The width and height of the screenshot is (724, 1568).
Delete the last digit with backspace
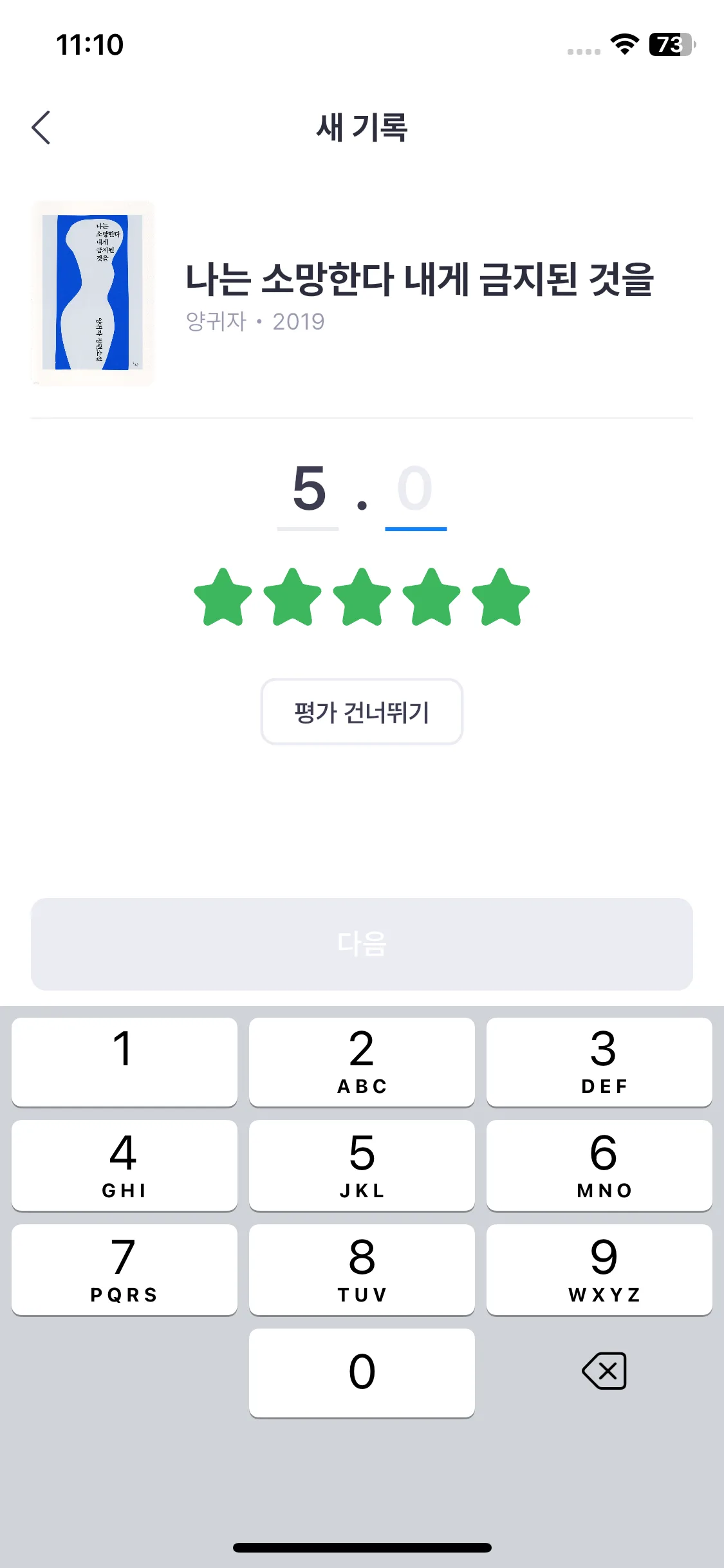coord(604,1371)
